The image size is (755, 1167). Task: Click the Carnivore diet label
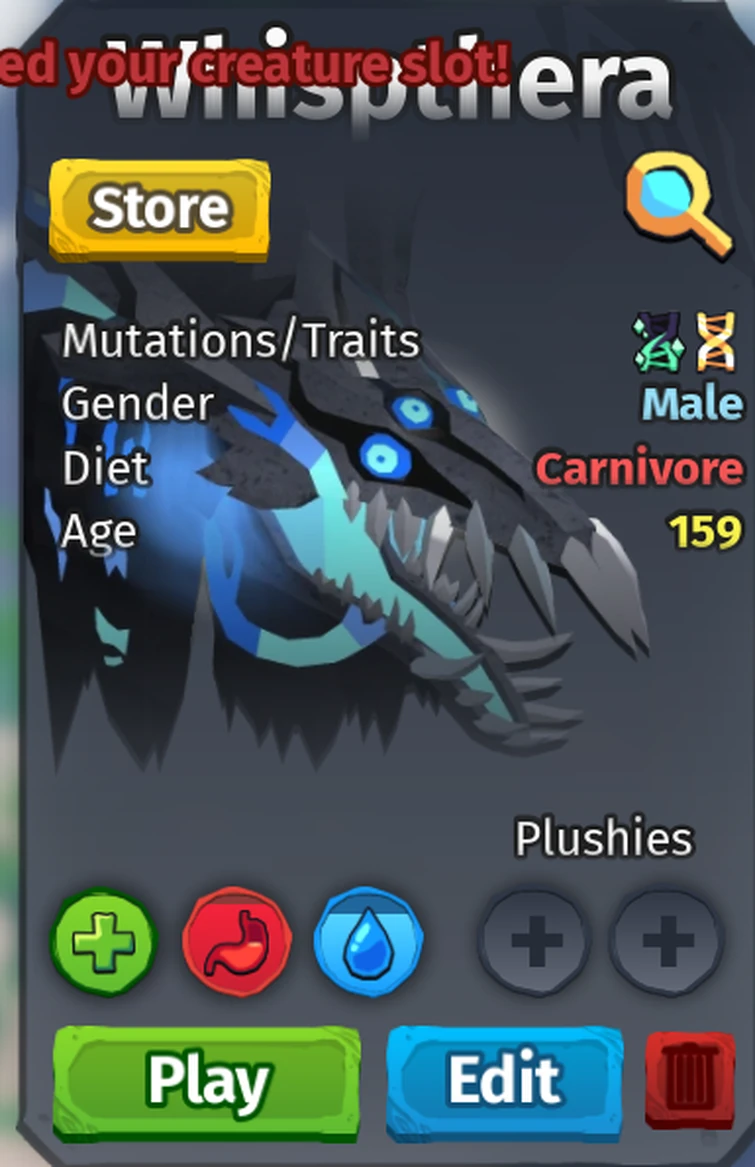tap(637, 468)
